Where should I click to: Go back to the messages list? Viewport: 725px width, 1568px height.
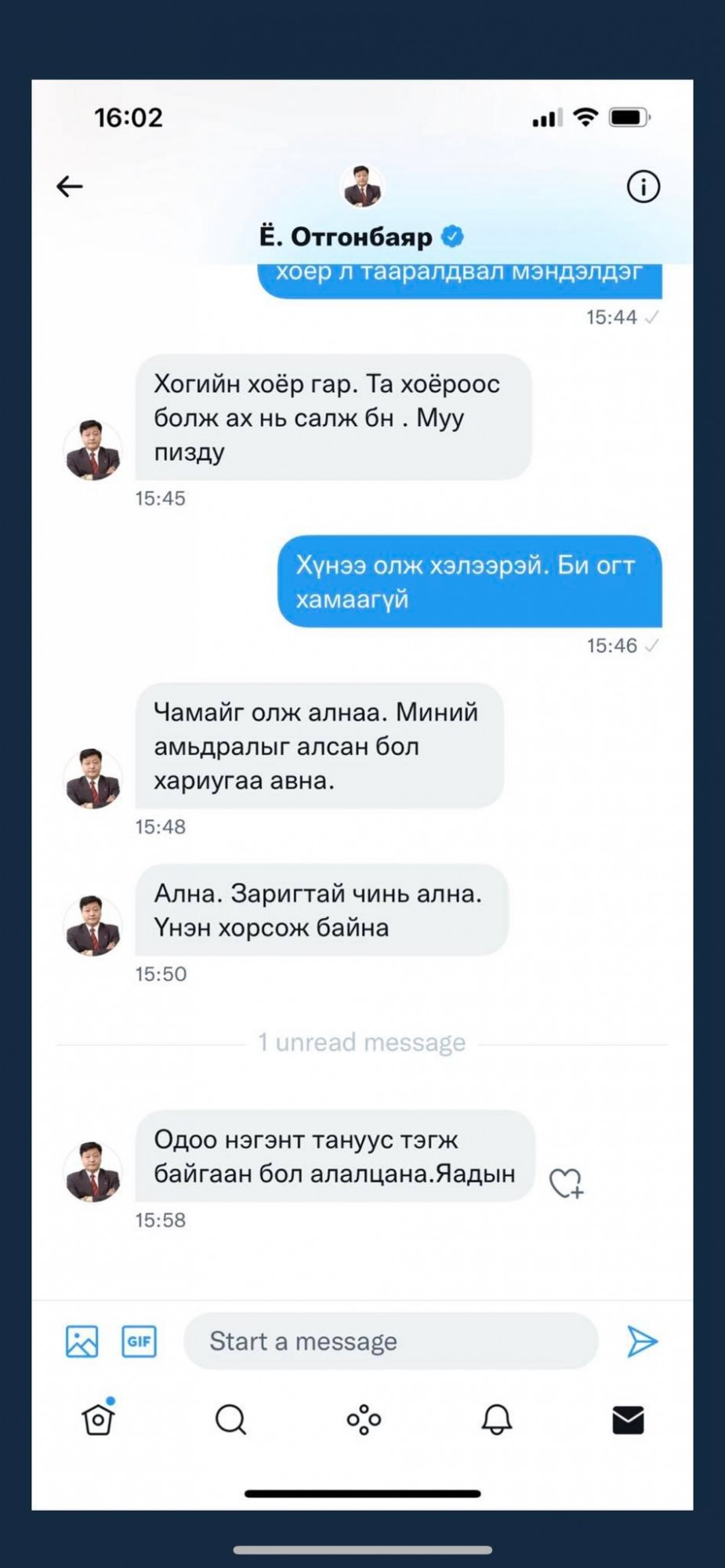coord(70,187)
